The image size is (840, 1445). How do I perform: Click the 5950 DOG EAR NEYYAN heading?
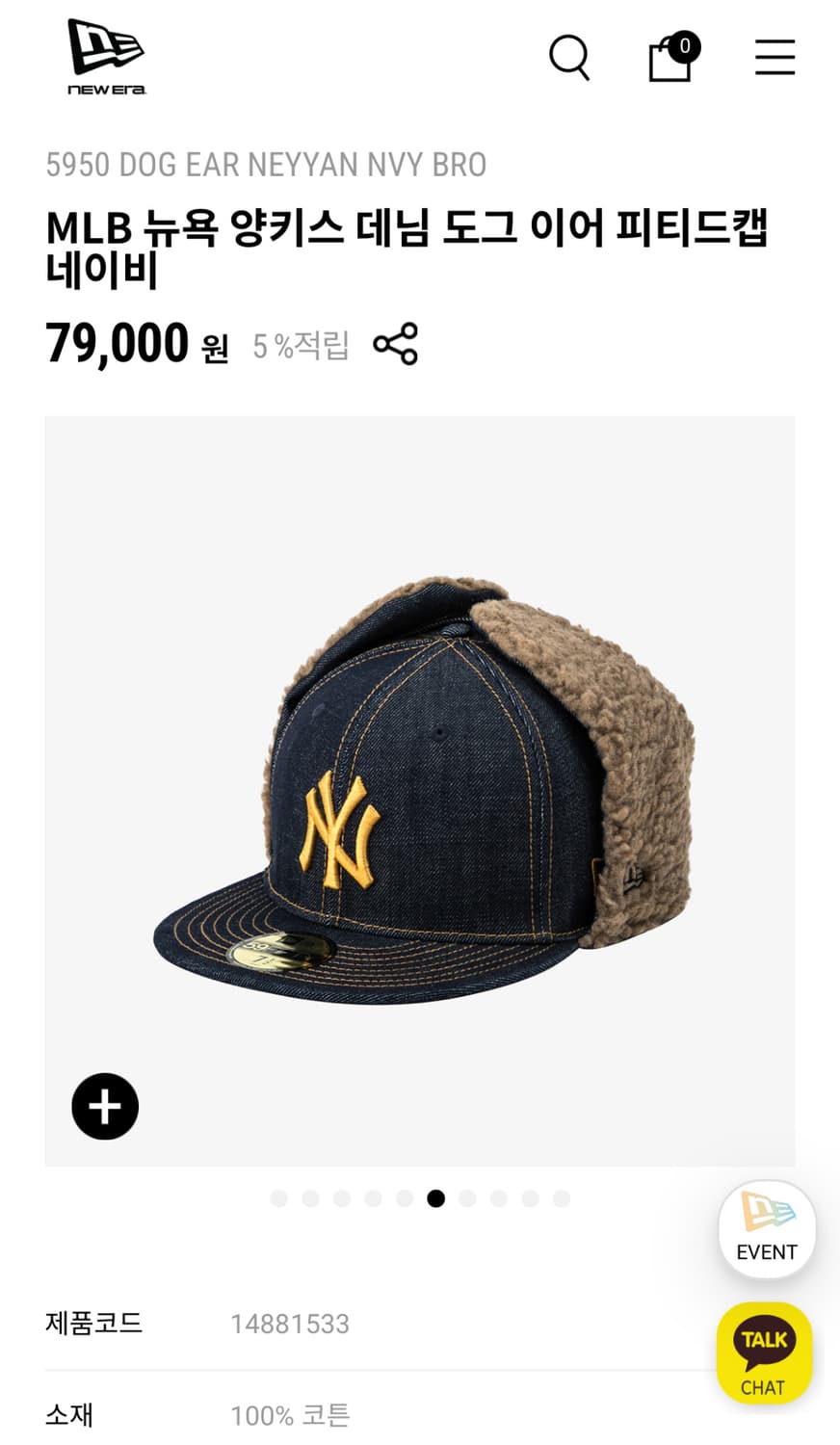point(266,165)
